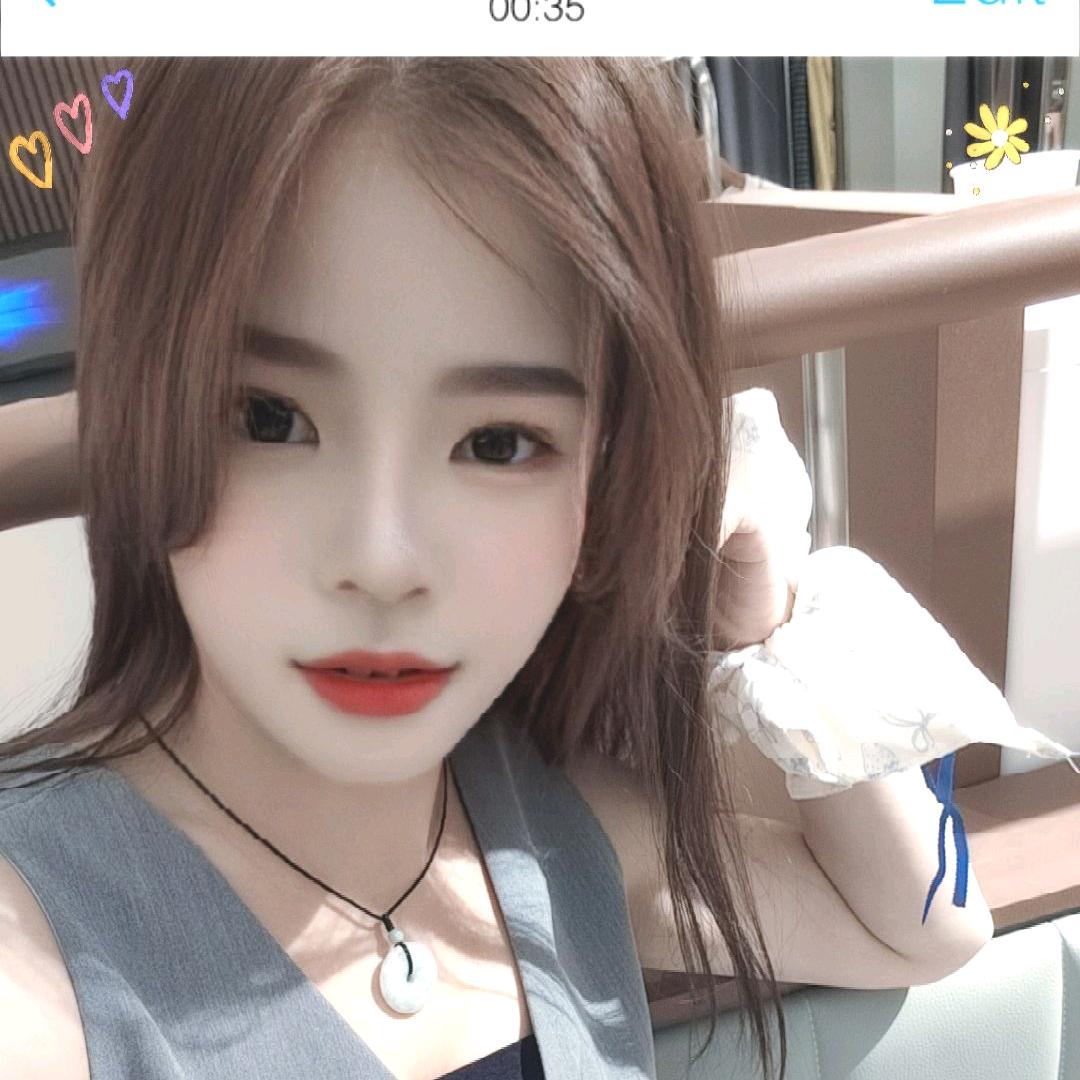This screenshot has width=1080, height=1080.
Task: Go back using the top-left arrow
Action: (47, 3)
